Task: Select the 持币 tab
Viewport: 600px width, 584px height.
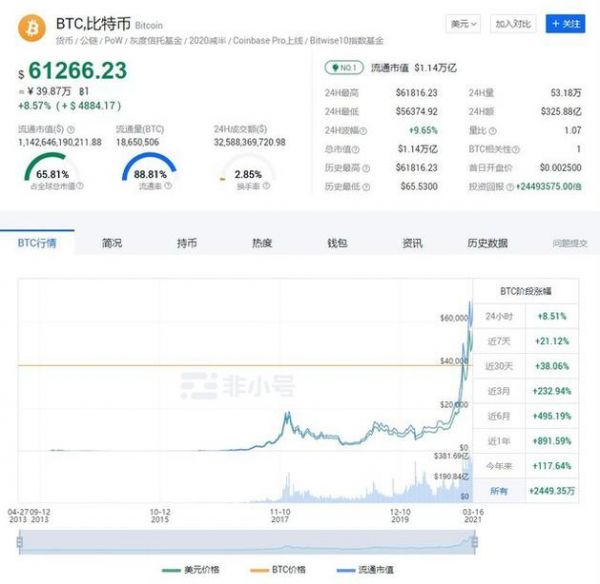Action: (x=187, y=243)
